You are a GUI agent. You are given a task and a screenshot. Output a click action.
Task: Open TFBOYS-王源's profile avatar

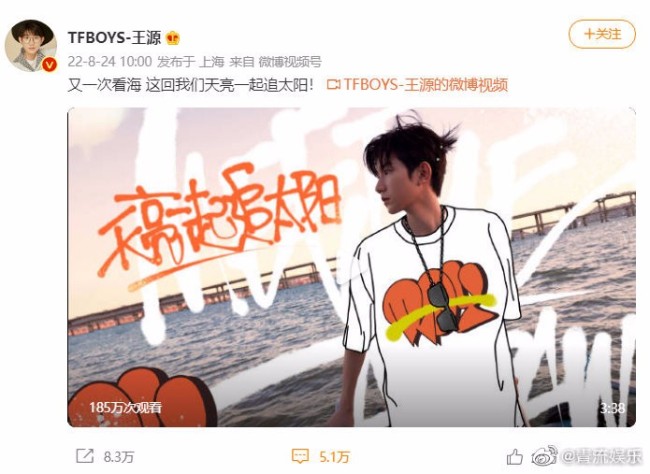point(31,45)
